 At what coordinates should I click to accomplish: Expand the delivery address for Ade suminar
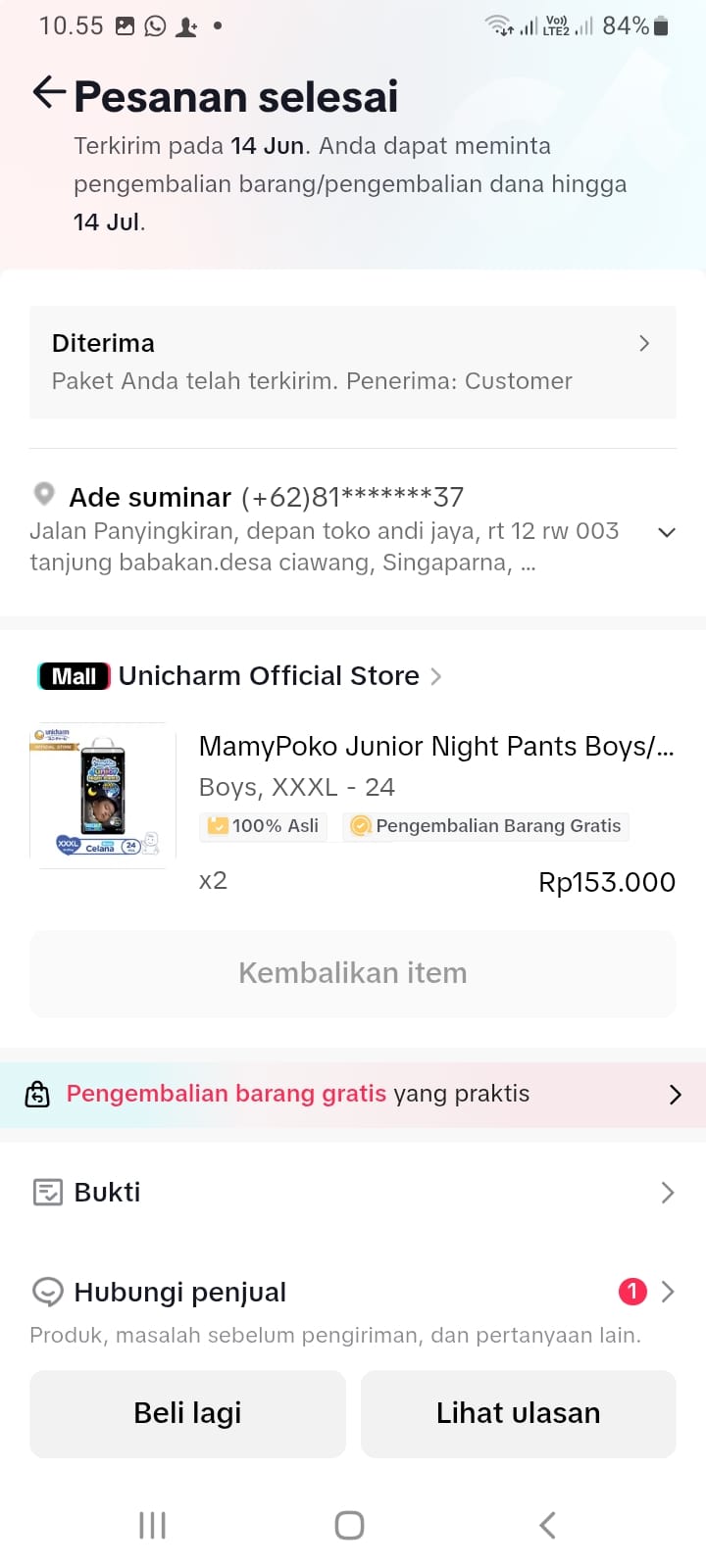pos(667,532)
